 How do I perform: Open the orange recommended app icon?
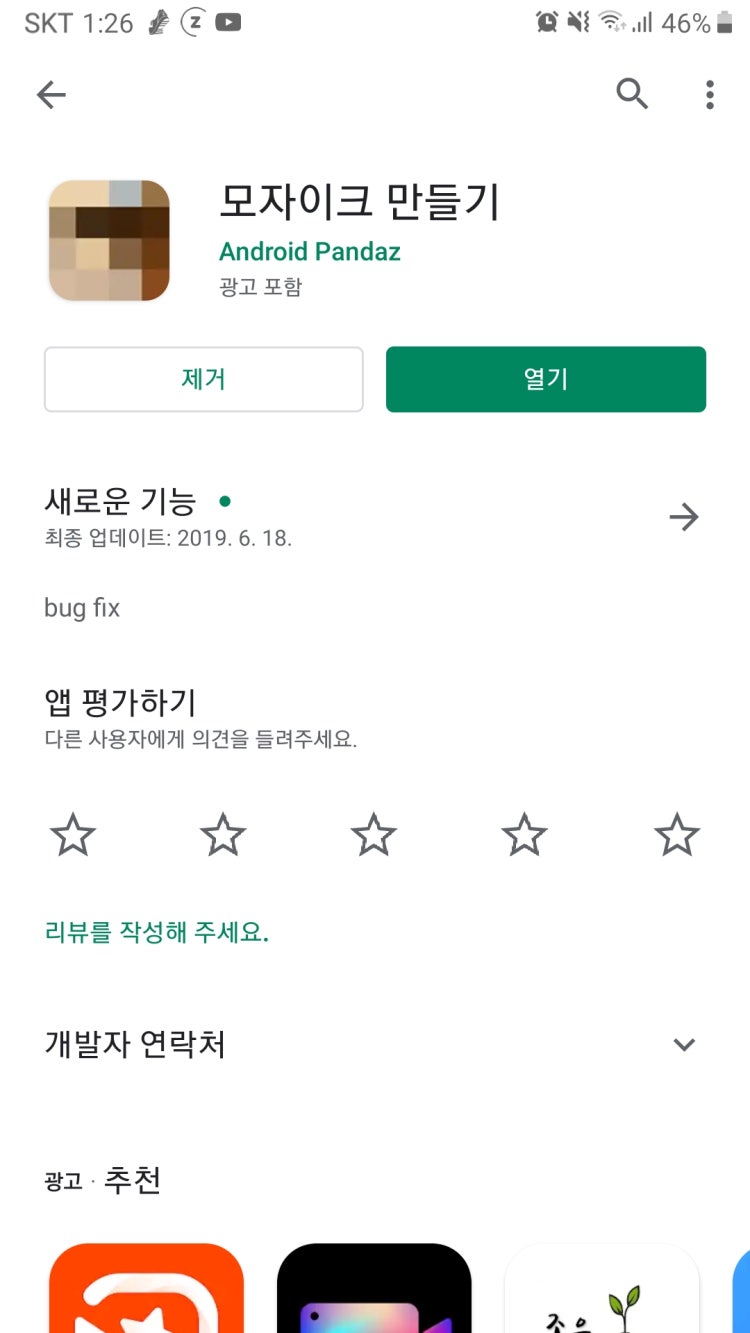pyautogui.click(x=146, y=1288)
